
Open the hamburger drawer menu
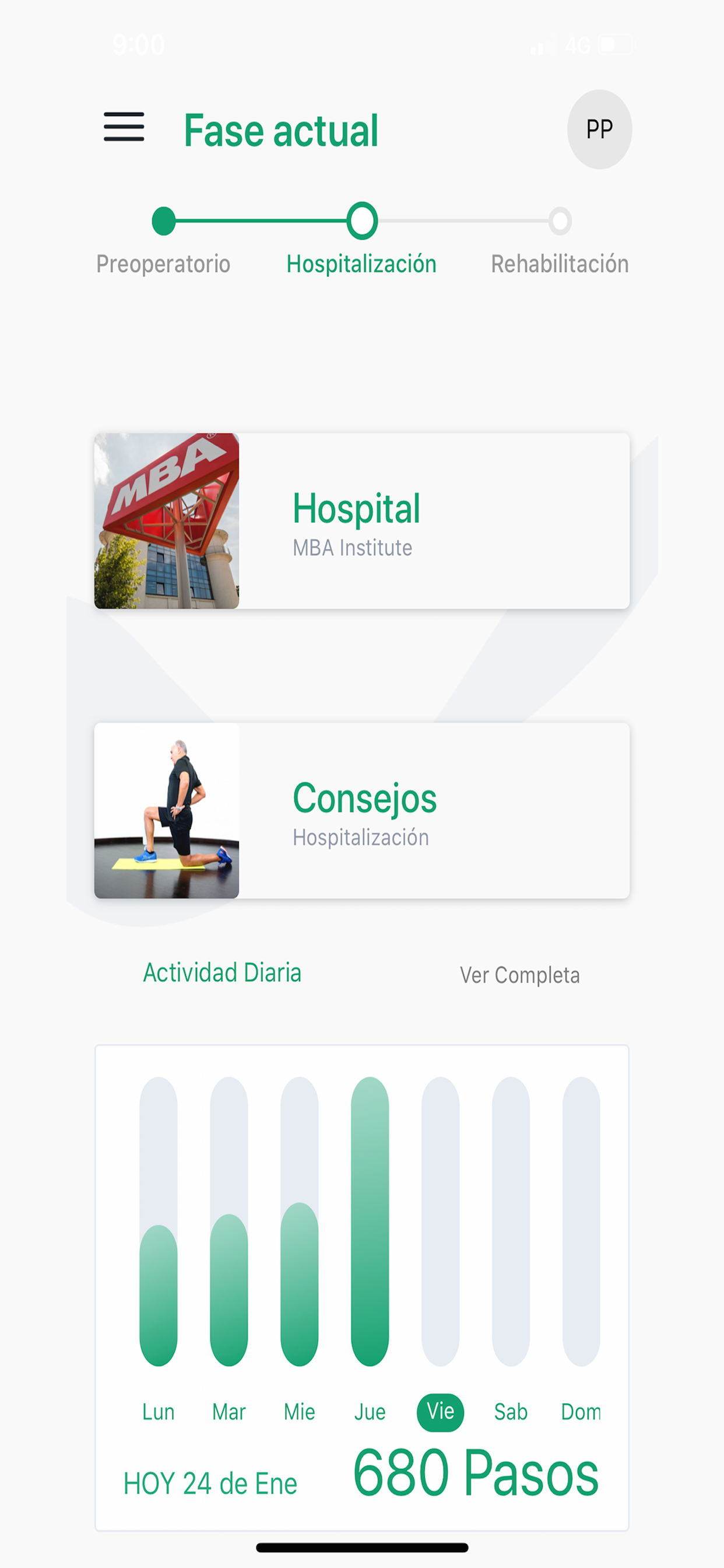coord(124,127)
